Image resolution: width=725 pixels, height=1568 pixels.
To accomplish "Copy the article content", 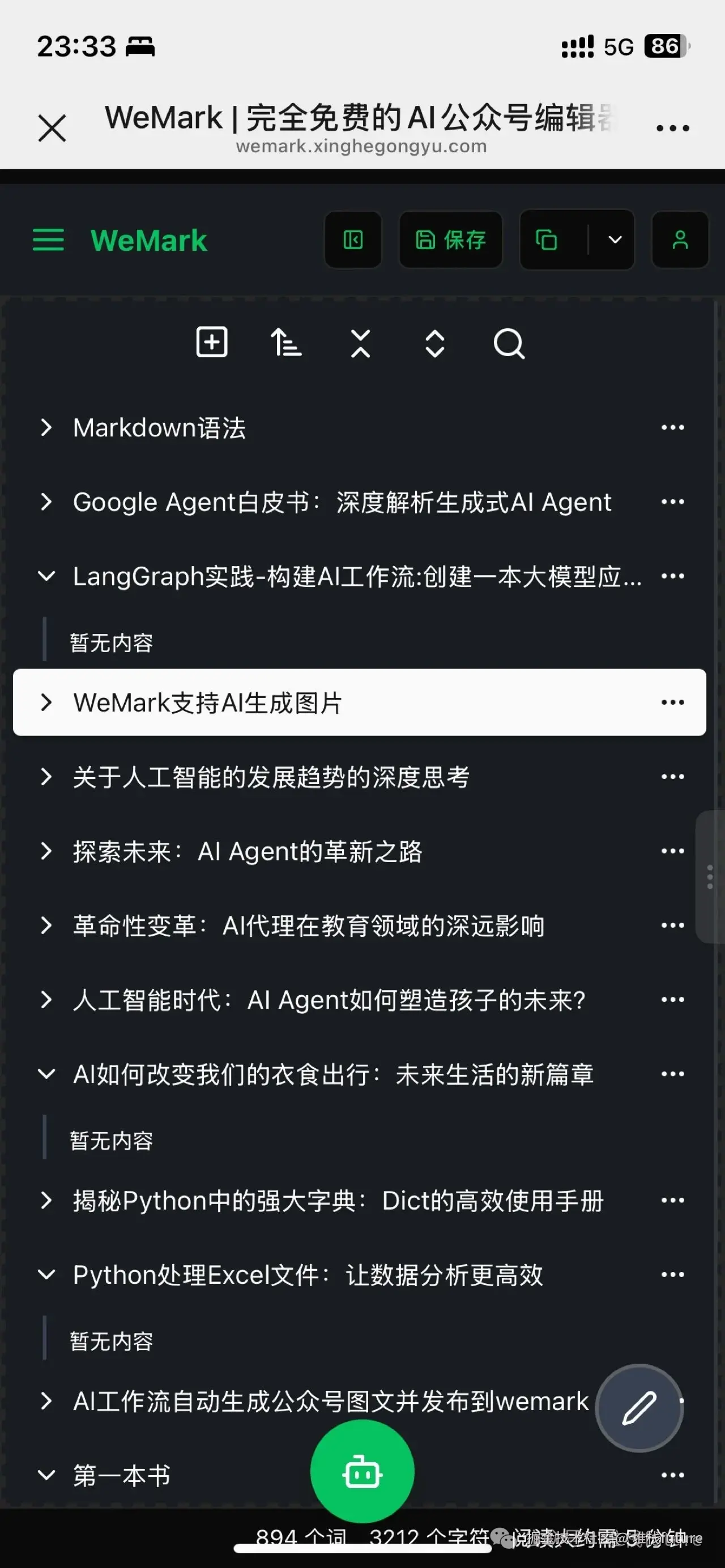I will (x=547, y=240).
